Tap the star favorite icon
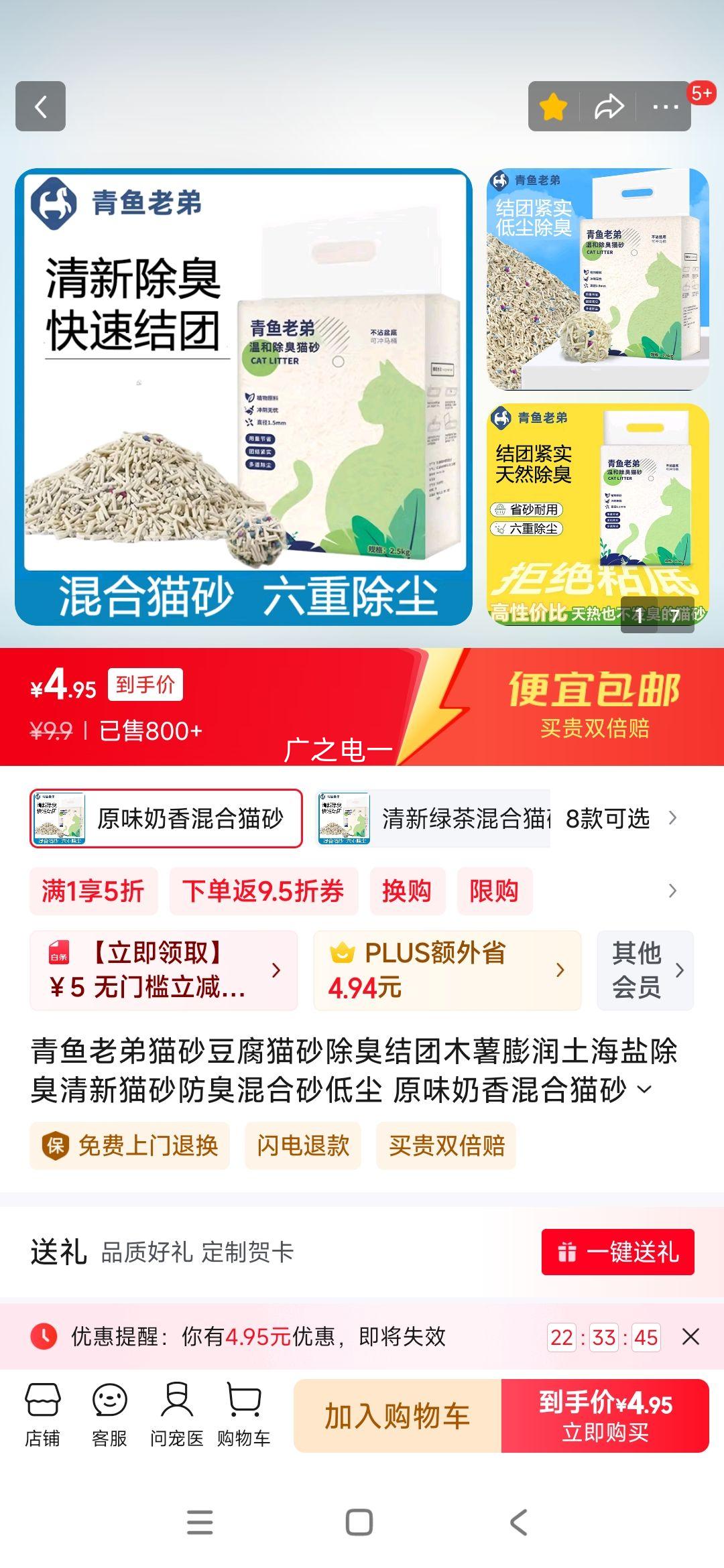 coord(553,107)
